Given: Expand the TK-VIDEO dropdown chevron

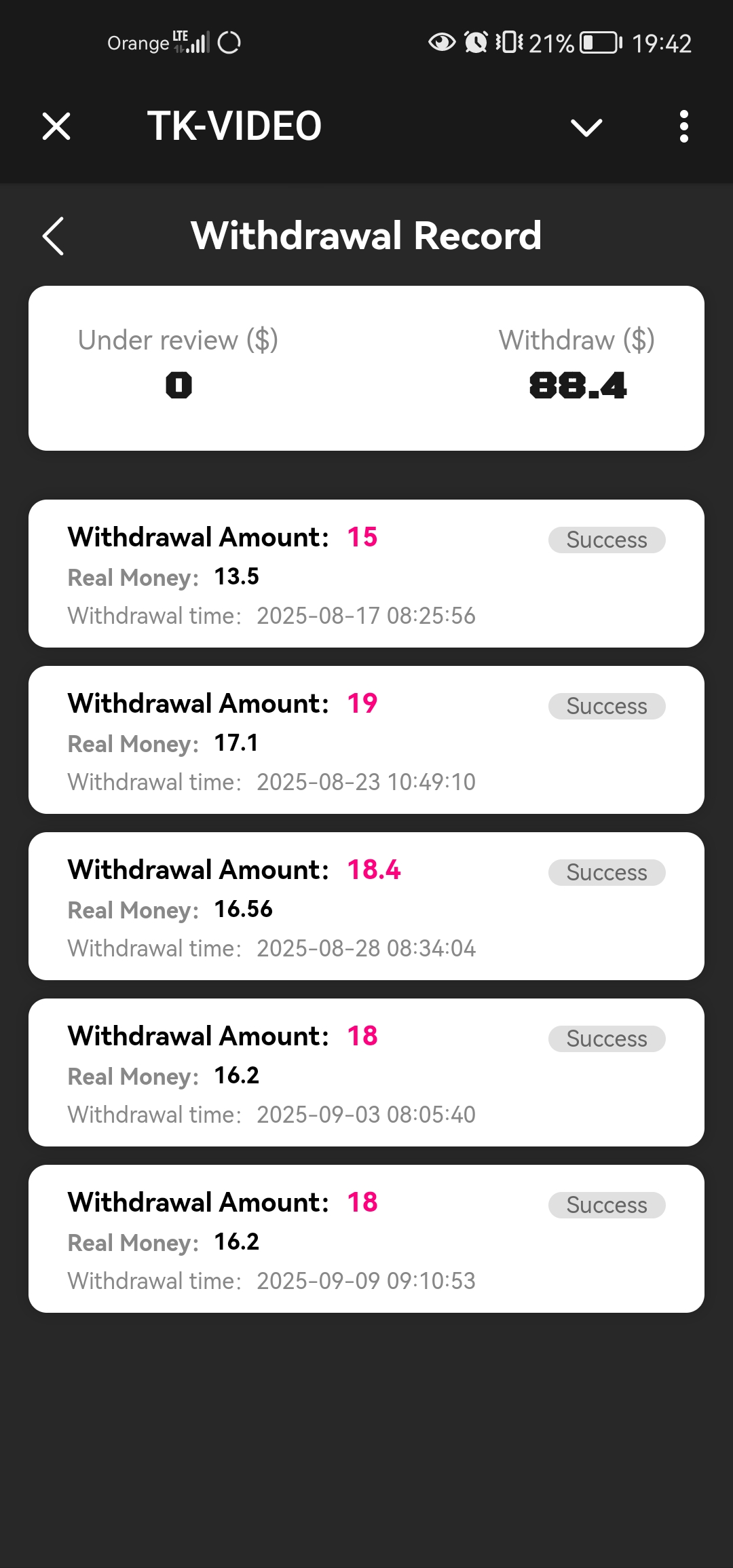Looking at the screenshot, I should [586, 127].
